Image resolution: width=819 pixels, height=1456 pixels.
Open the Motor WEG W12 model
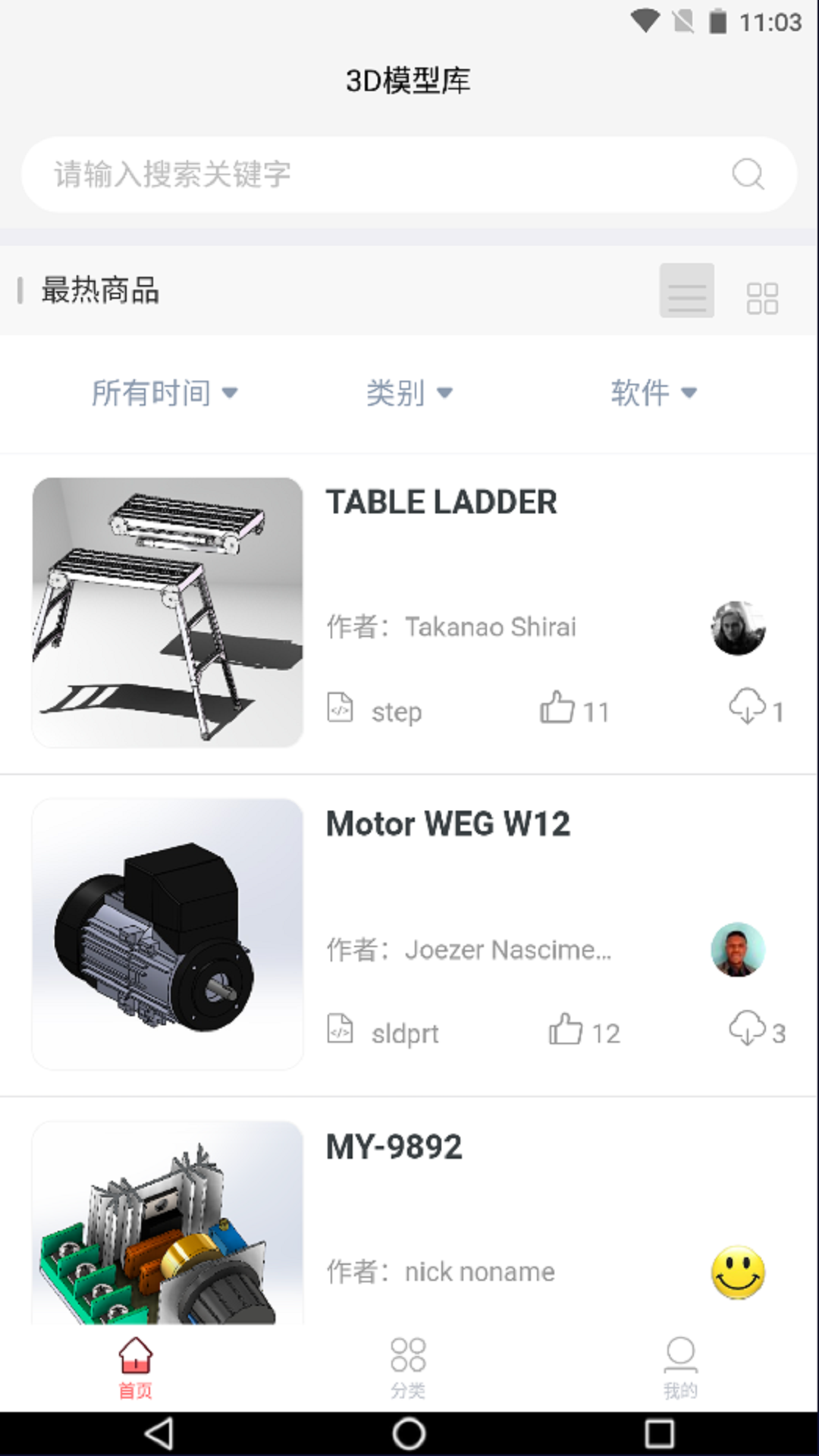pyautogui.click(x=447, y=824)
